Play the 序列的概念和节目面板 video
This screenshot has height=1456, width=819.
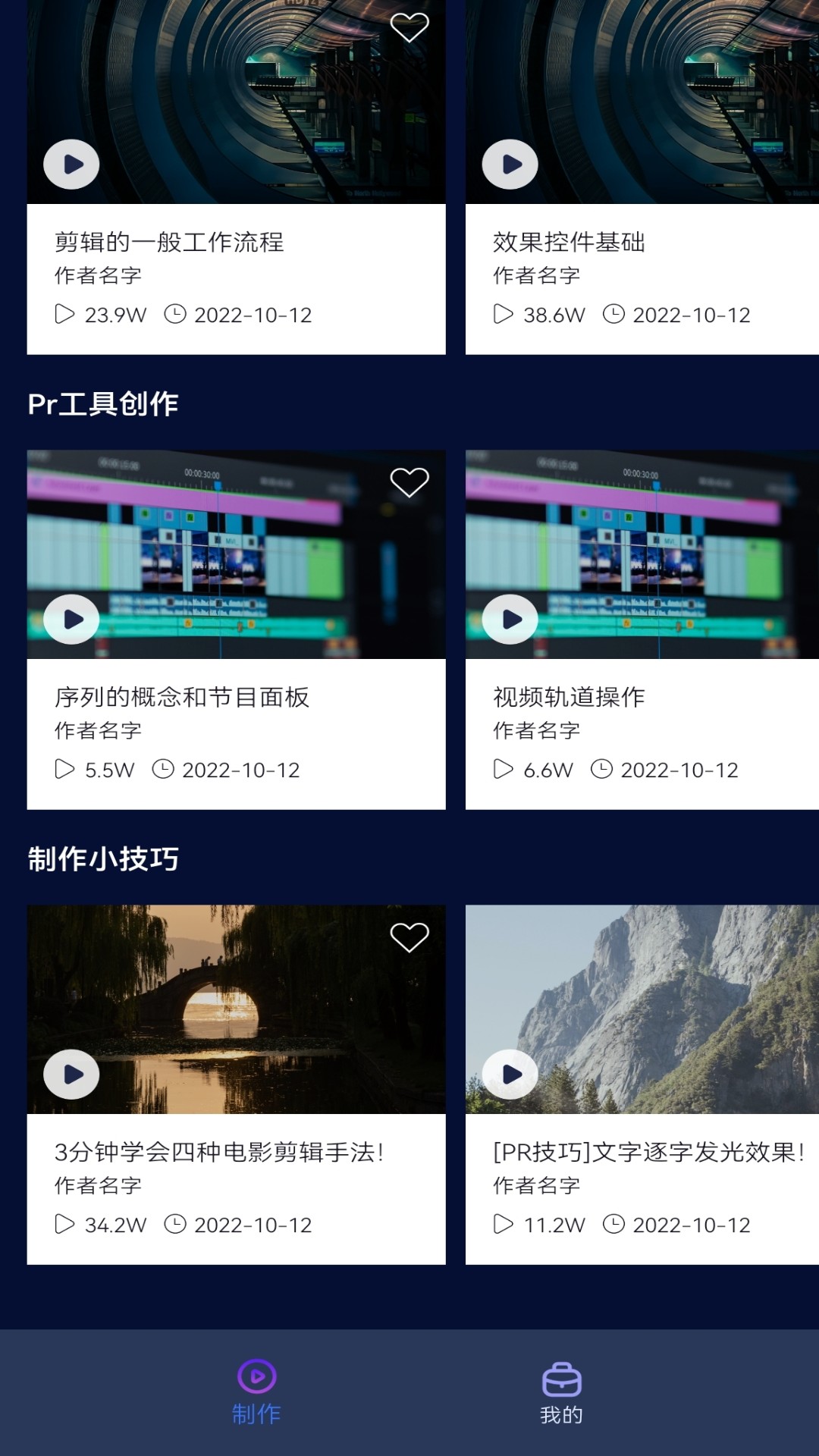point(71,617)
